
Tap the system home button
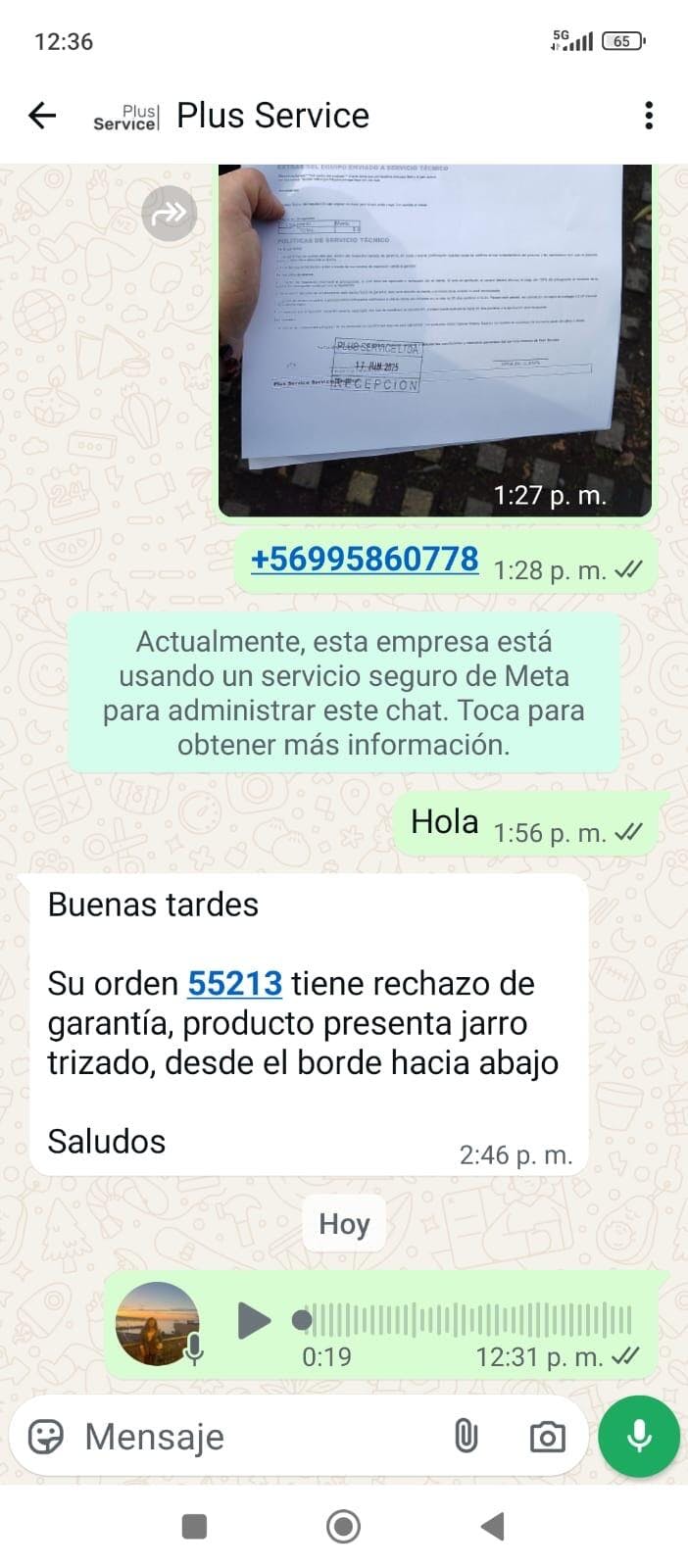[x=343, y=1526]
